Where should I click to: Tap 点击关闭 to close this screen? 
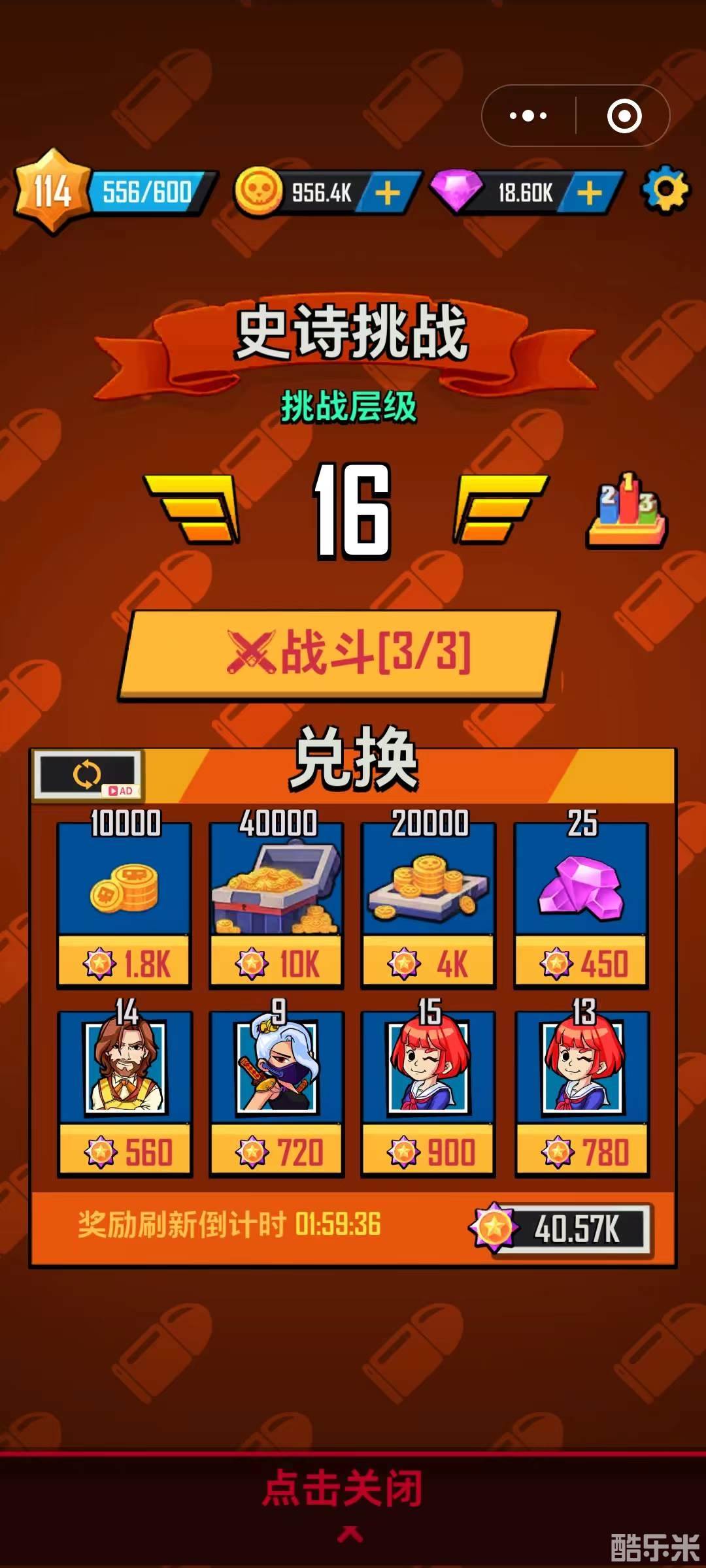click(x=343, y=1490)
